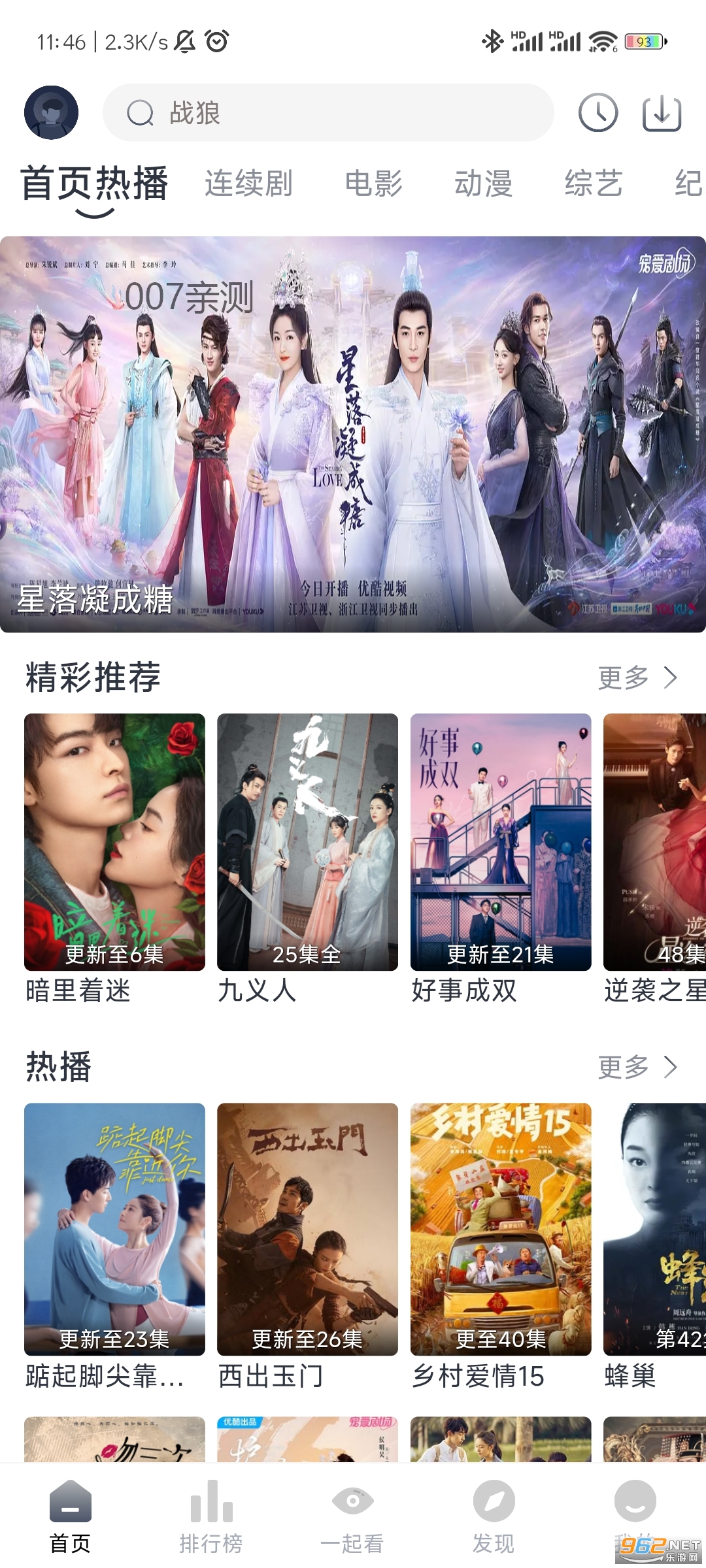Image resolution: width=706 pixels, height=1568 pixels.
Task: Select the 动漫 tab
Action: tap(483, 184)
